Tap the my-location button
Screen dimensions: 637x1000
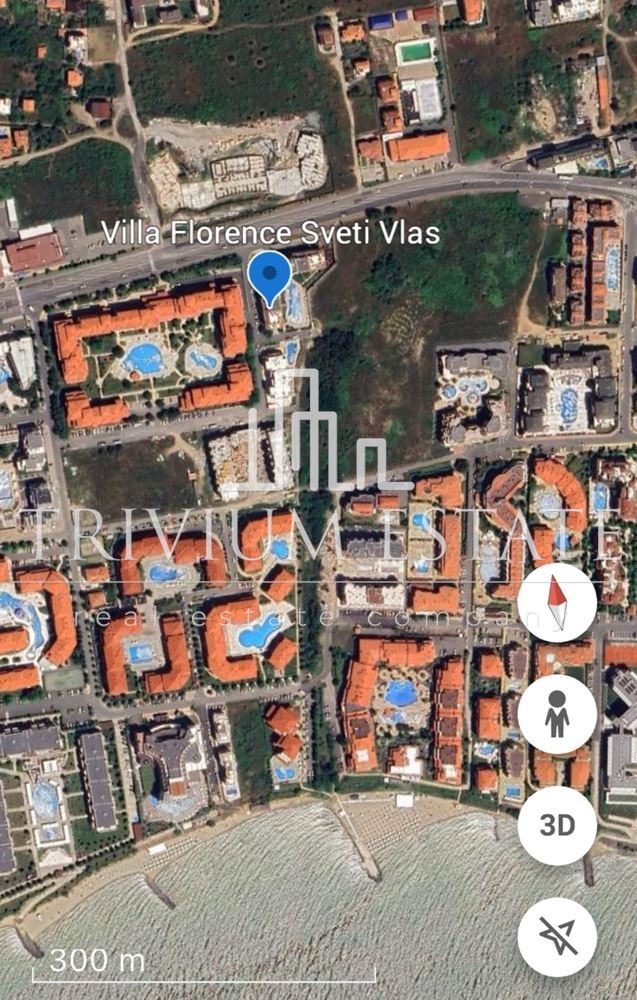(x=557, y=937)
